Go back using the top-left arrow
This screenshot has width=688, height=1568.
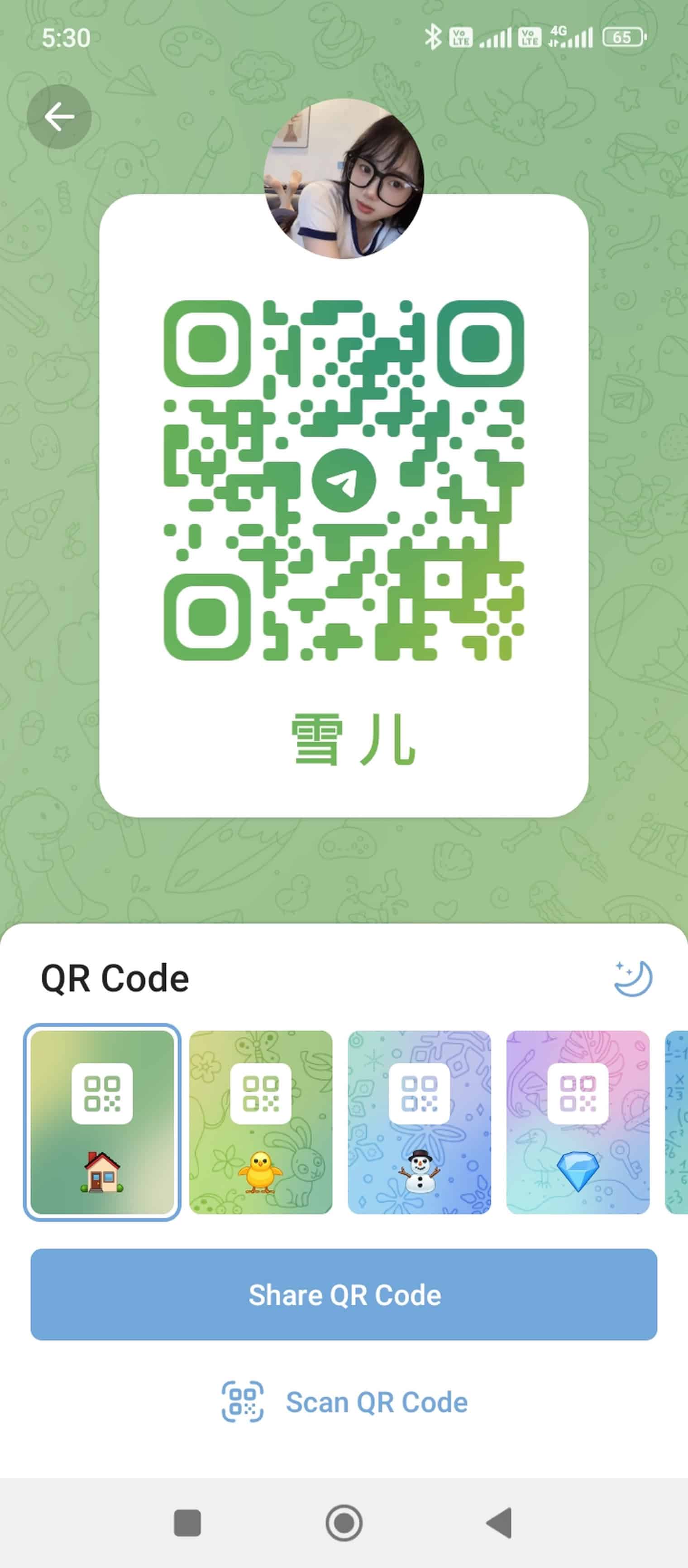coord(59,117)
